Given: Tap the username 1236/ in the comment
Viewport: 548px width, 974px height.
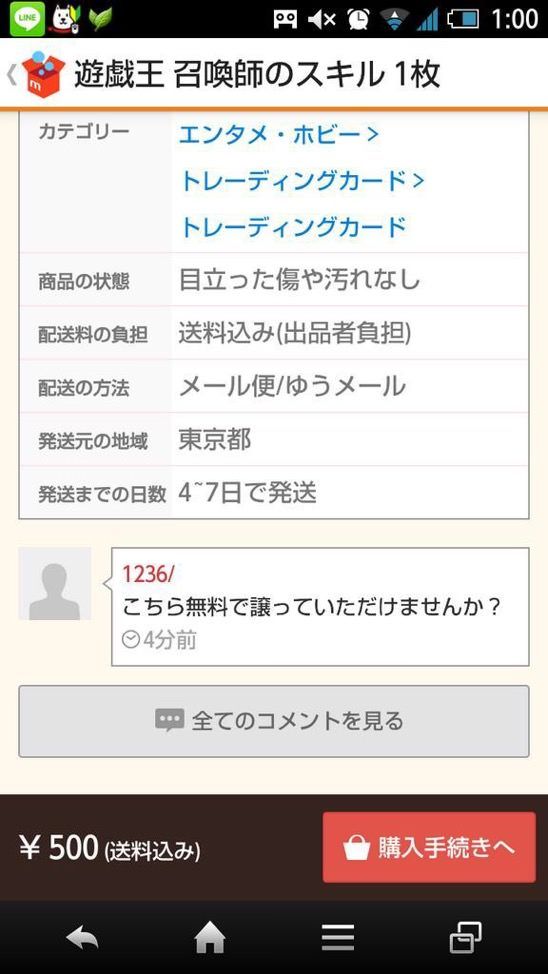Looking at the screenshot, I should point(148,575).
